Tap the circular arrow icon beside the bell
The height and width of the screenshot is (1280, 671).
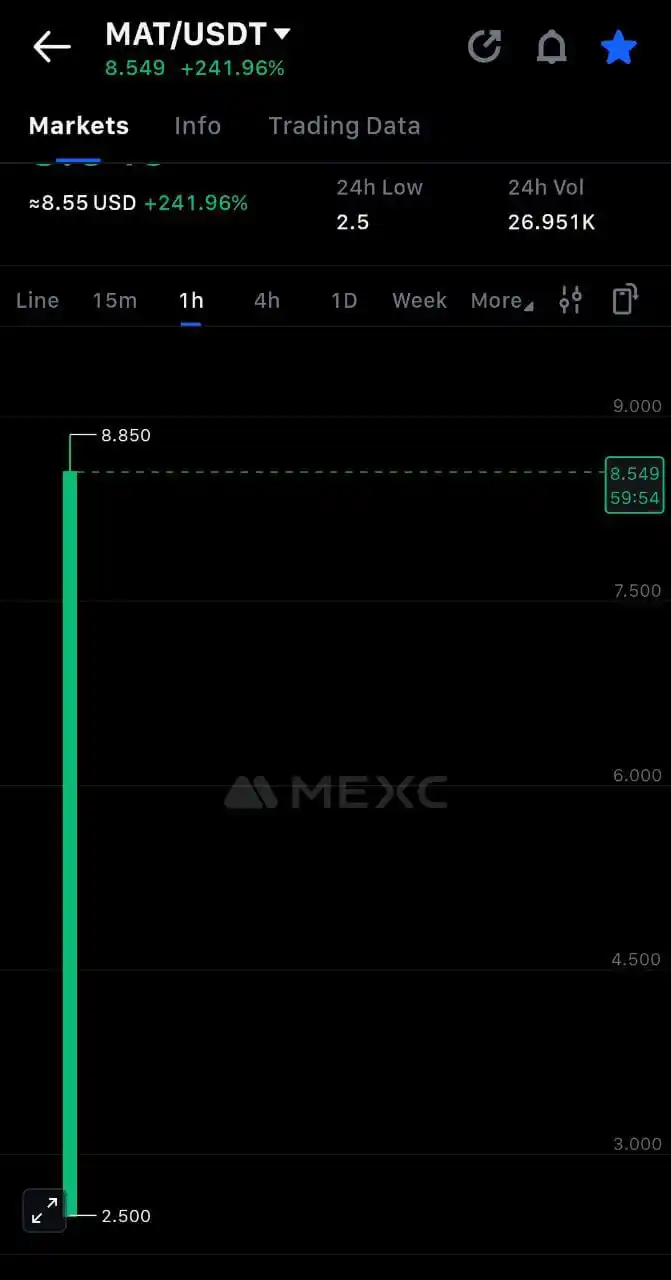click(485, 47)
